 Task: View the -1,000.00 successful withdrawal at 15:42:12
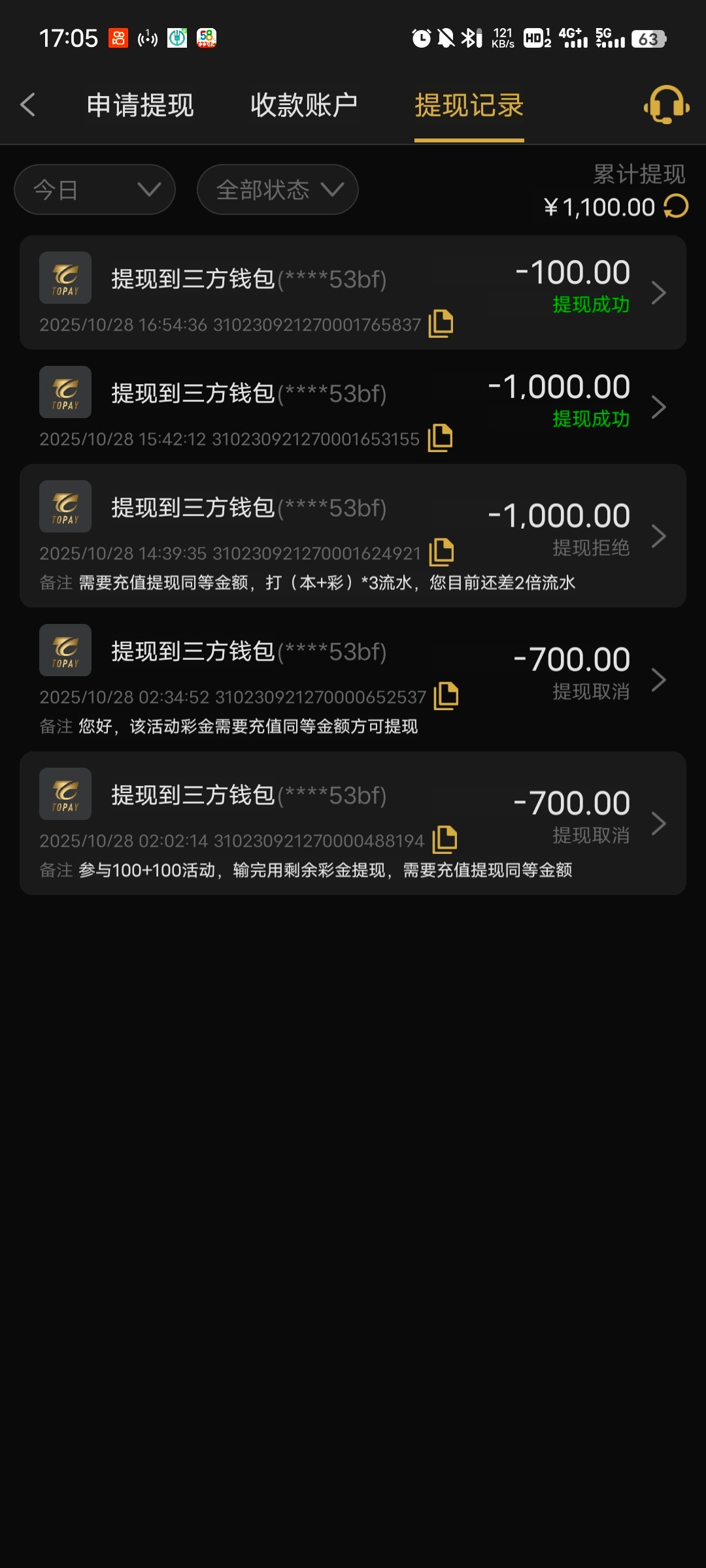353,406
